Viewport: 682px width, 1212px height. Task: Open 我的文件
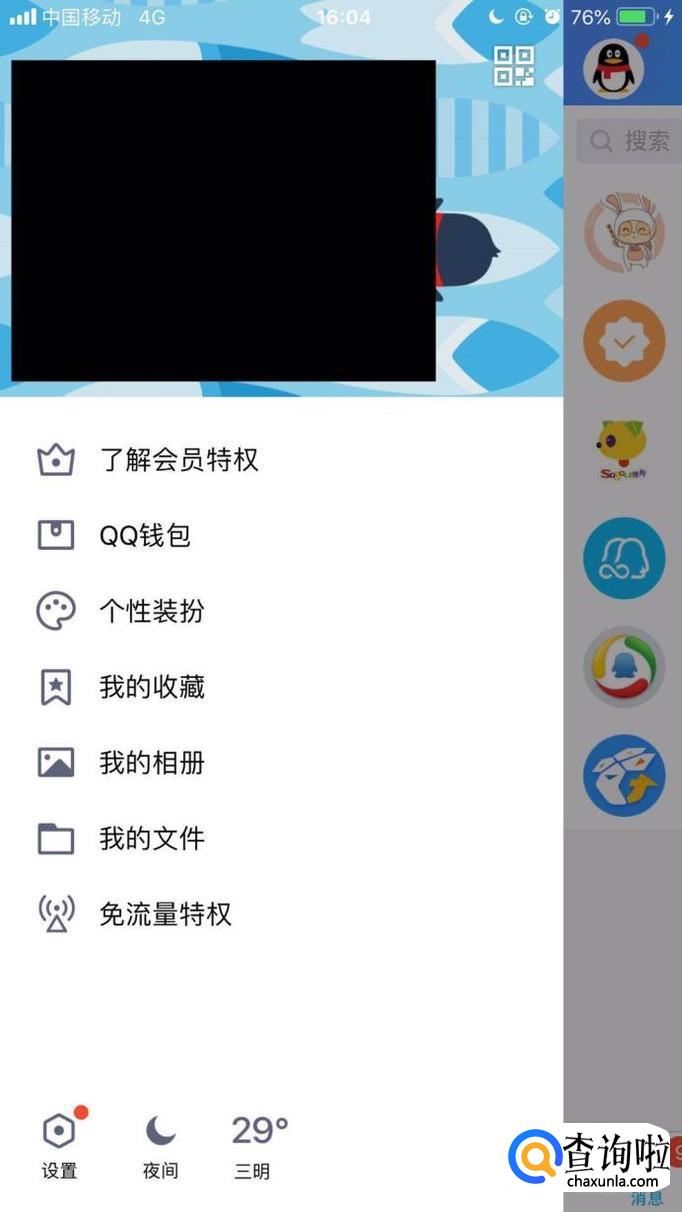281,838
